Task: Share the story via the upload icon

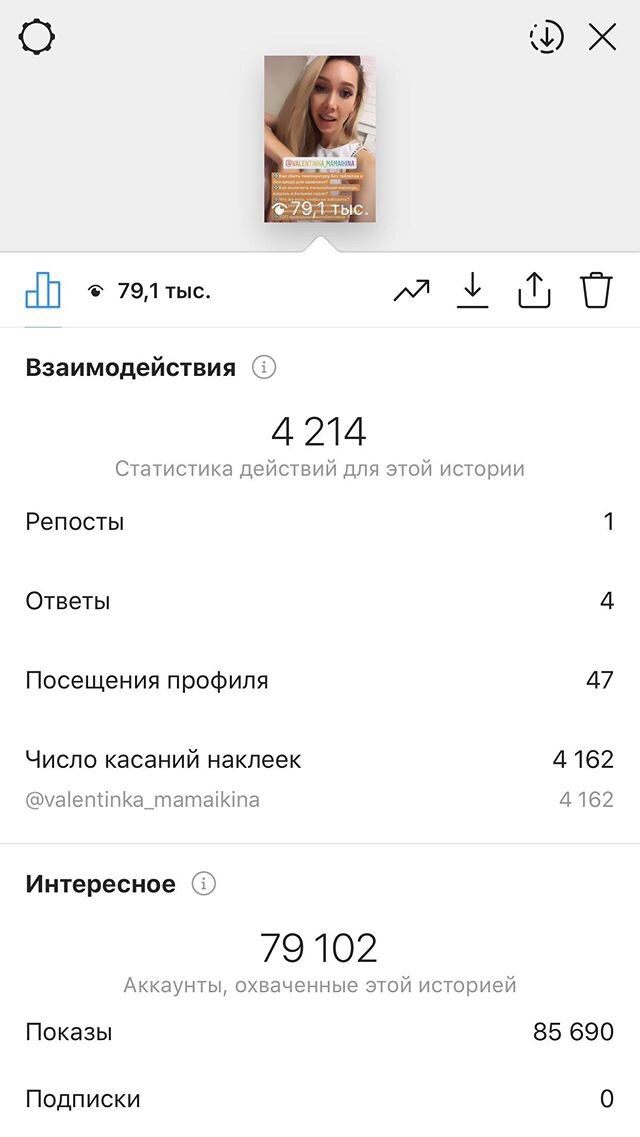Action: click(x=534, y=291)
